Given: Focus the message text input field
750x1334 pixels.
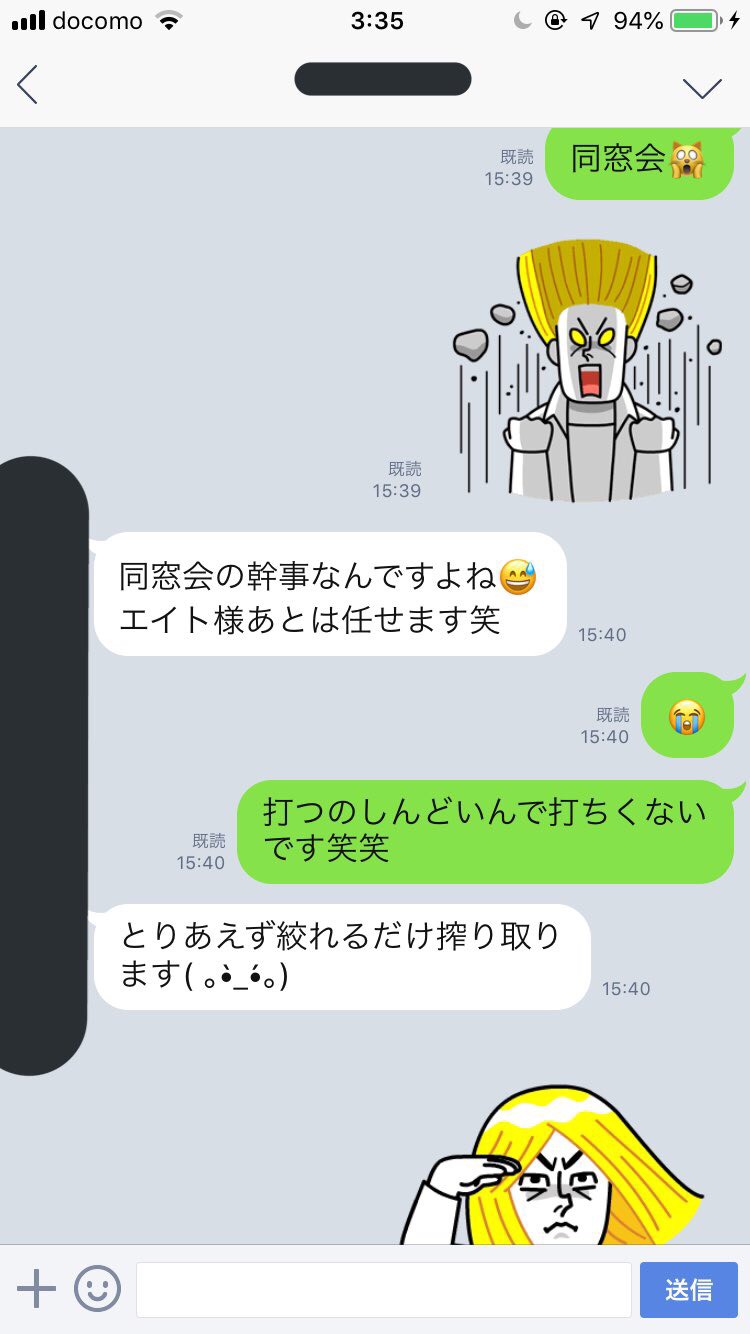Looking at the screenshot, I should (x=383, y=1289).
